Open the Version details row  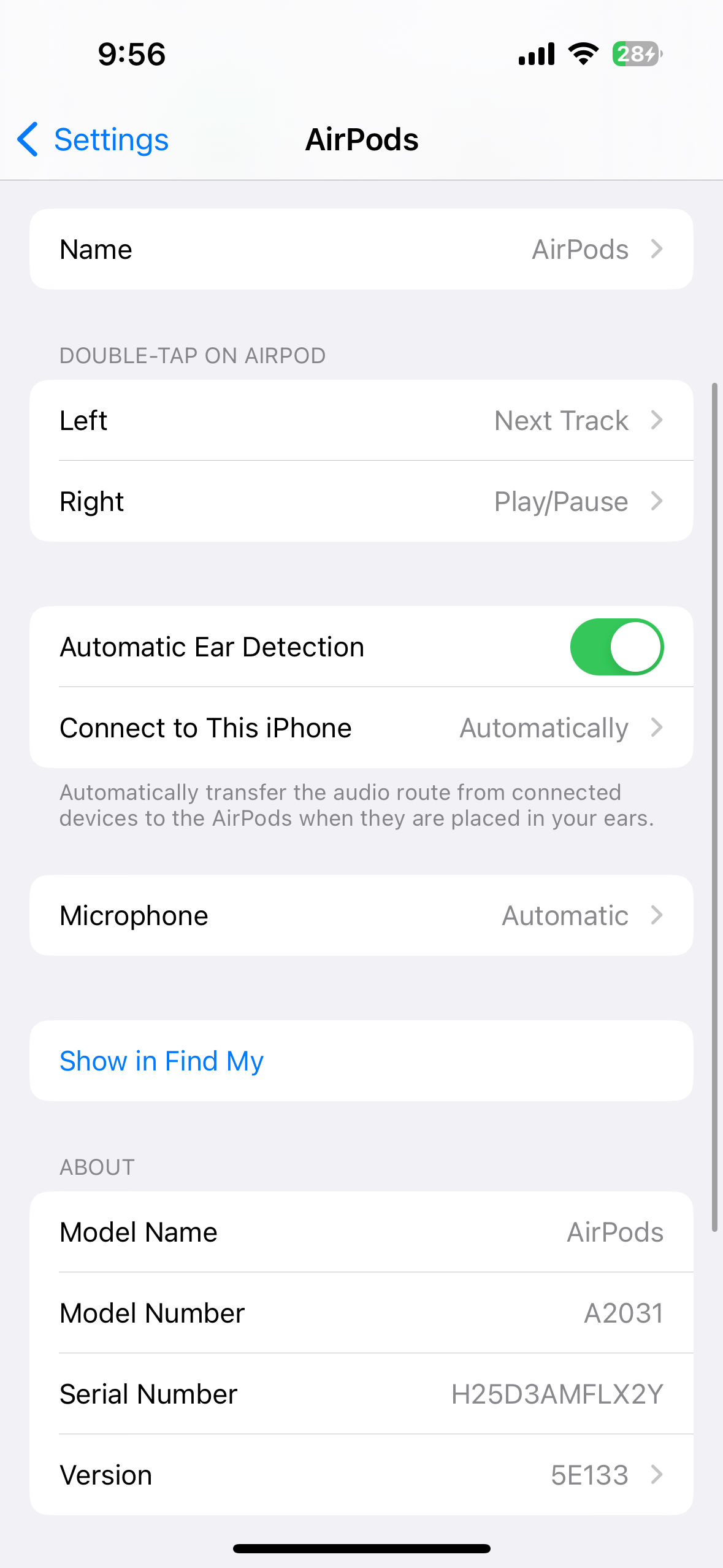pyautogui.click(x=361, y=1475)
